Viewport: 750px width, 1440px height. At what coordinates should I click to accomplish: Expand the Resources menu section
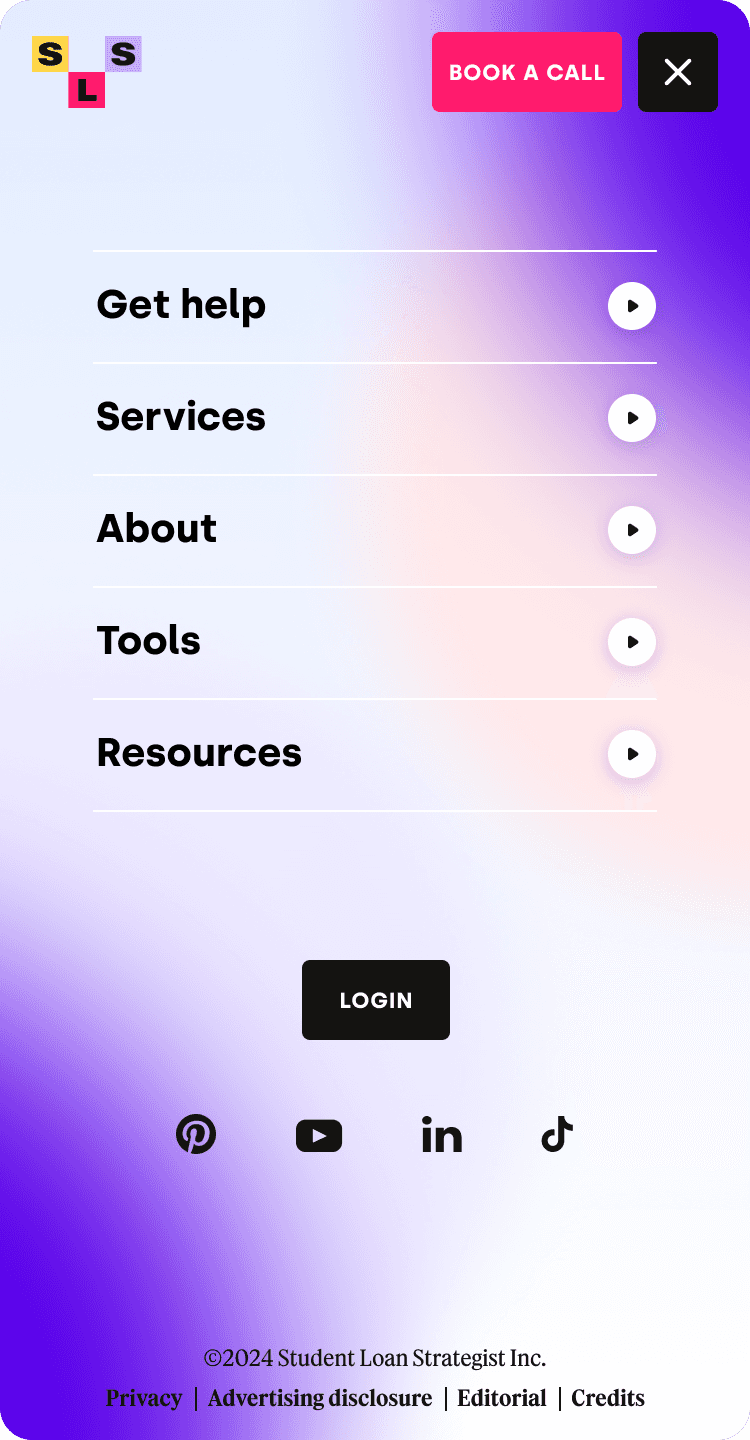tap(631, 754)
